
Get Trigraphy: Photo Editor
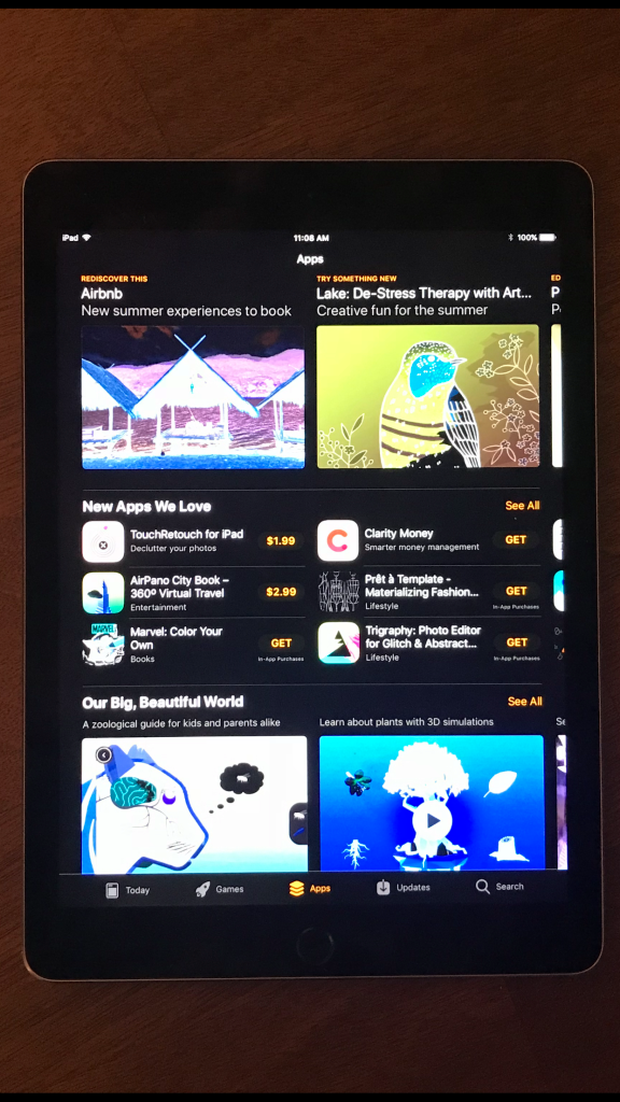(x=516, y=642)
